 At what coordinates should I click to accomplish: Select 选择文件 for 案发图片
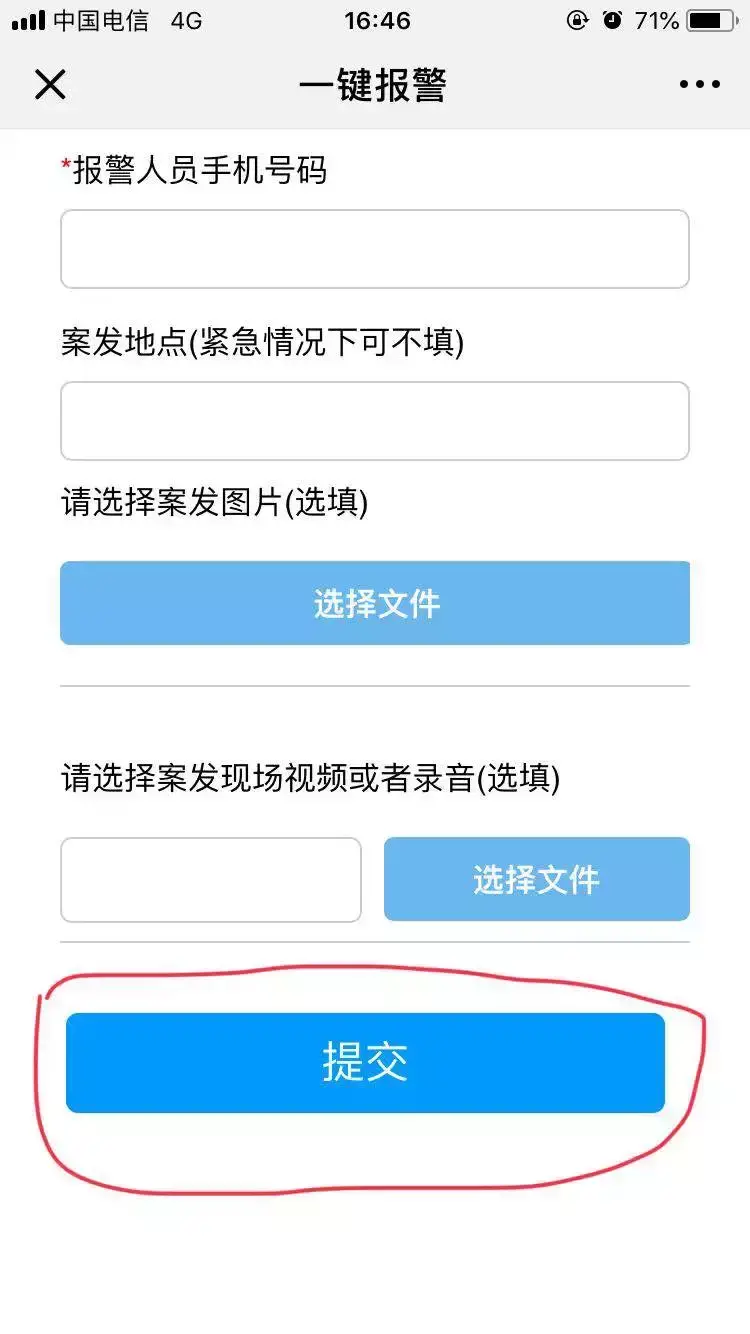pos(375,603)
